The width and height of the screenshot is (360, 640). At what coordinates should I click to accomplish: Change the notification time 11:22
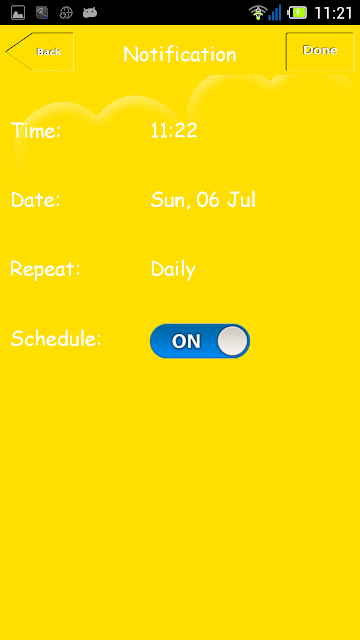click(174, 131)
